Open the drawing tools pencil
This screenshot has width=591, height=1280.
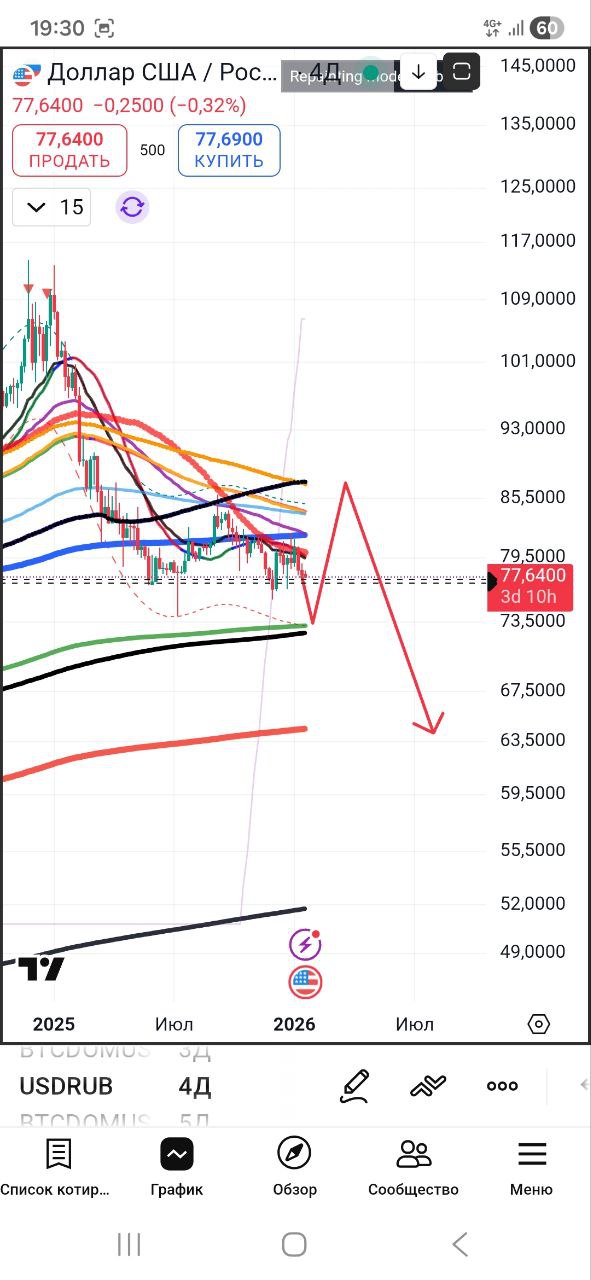(x=354, y=1085)
